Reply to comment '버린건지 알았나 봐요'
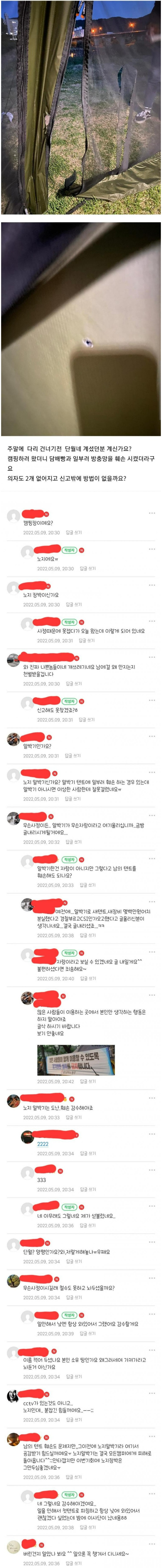This screenshot has height=1568, width=162. point(74,1563)
